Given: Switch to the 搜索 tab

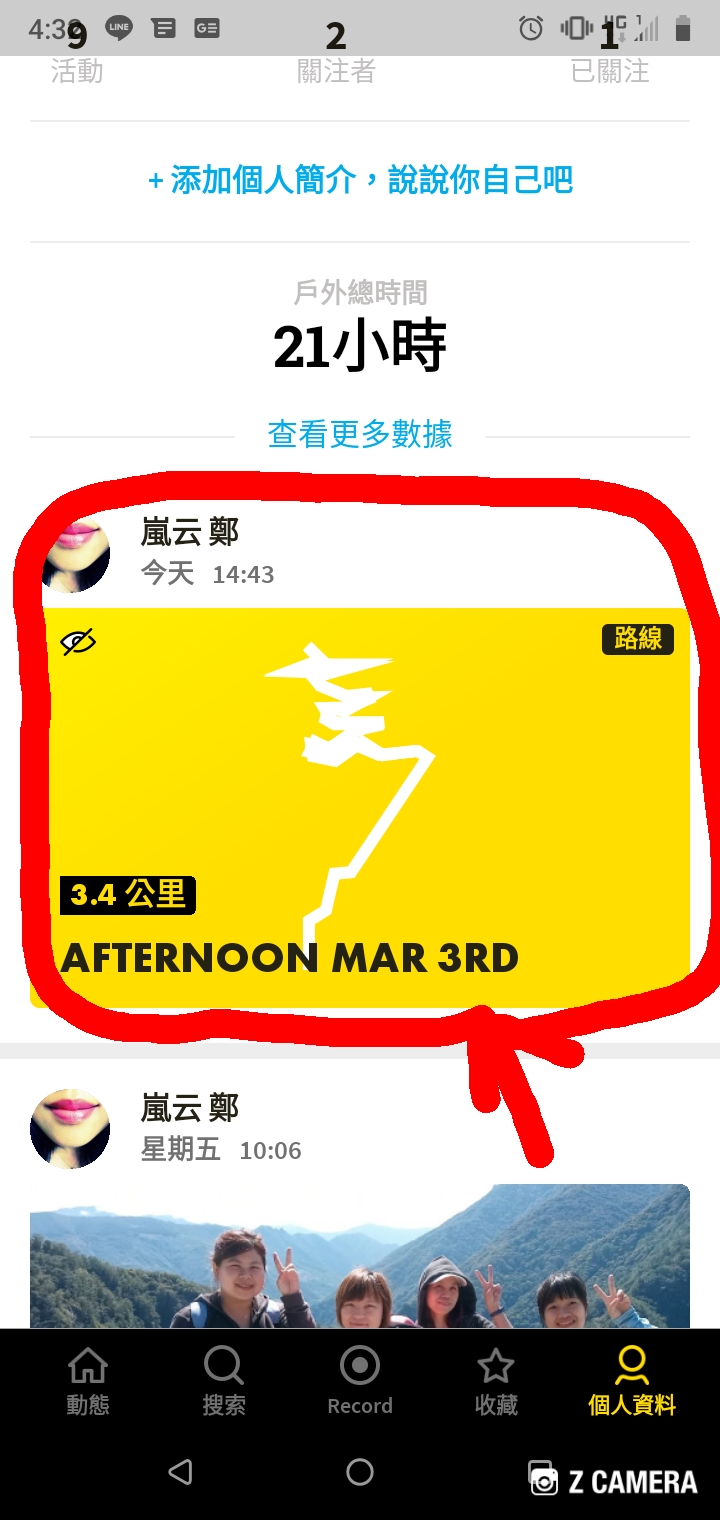Looking at the screenshot, I should click(x=224, y=1381).
